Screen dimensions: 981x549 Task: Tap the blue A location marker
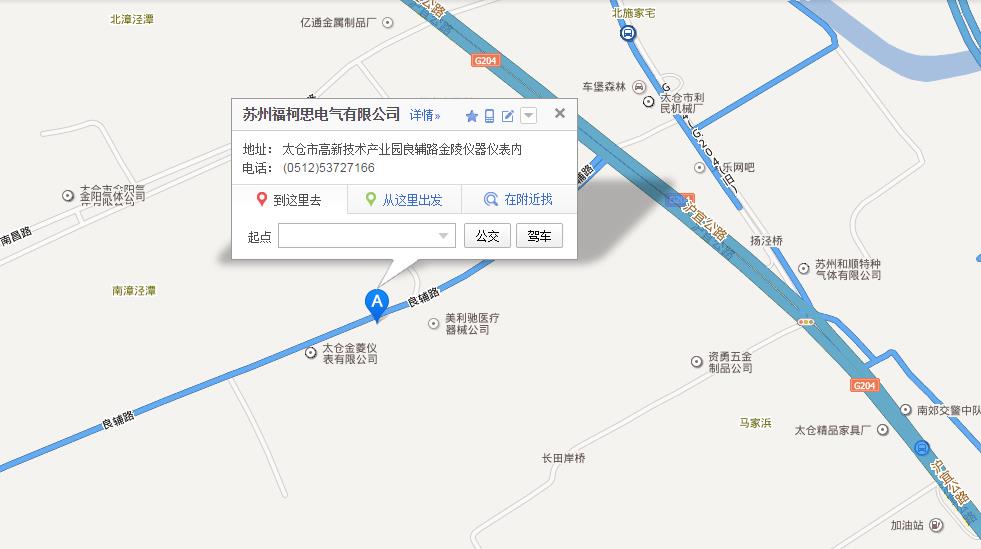[376, 302]
